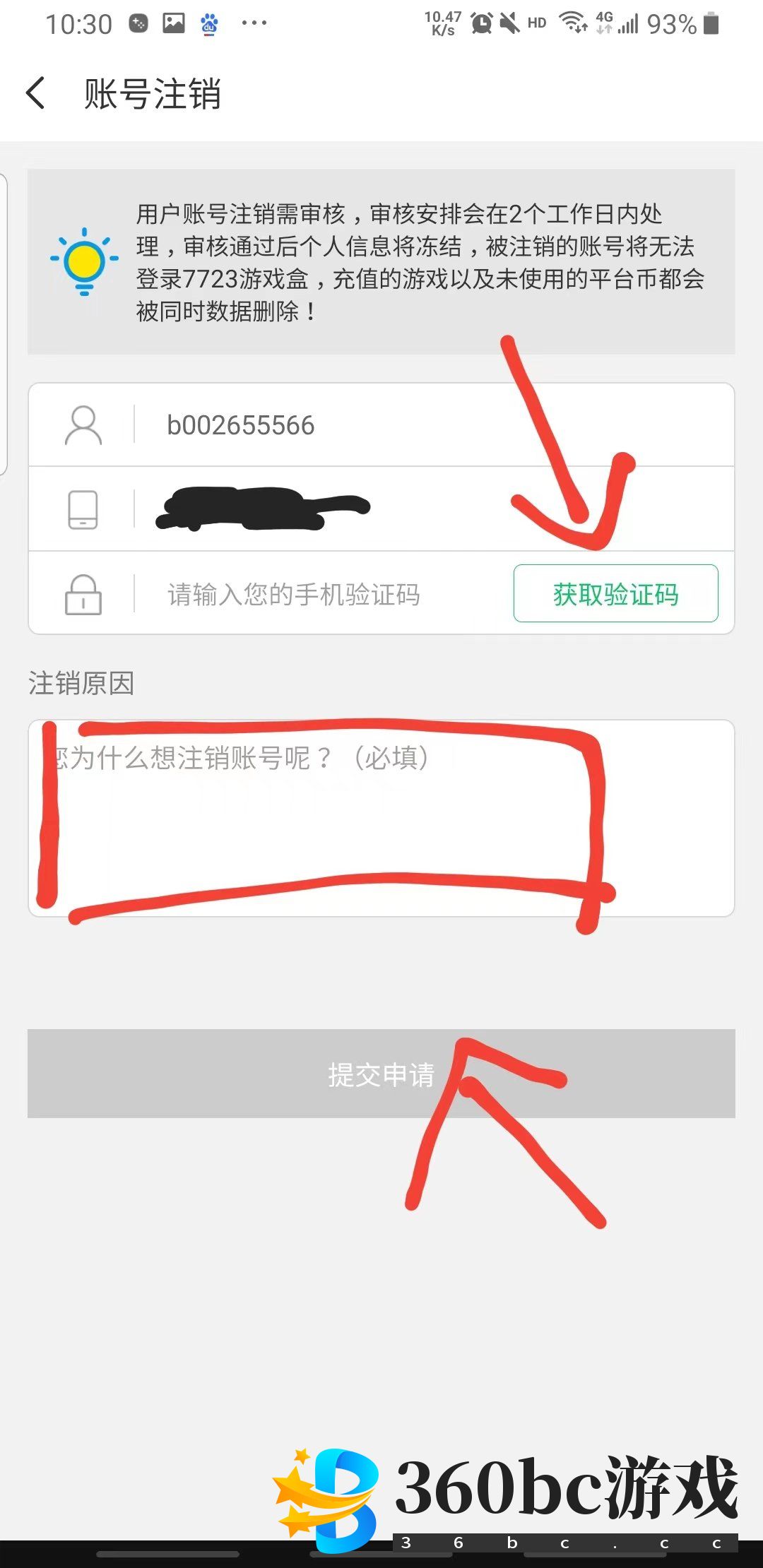The image size is (763, 1568).
Task: Focus the phone verification code field
Action: (x=318, y=595)
